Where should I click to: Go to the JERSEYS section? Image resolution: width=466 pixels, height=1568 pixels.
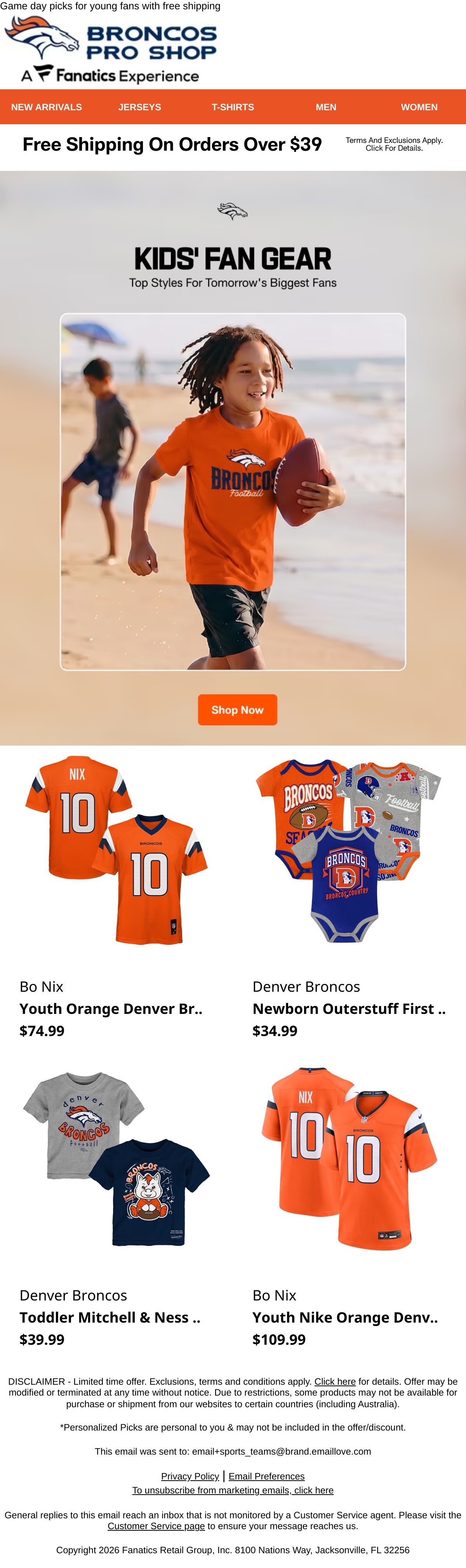(x=140, y=107)
